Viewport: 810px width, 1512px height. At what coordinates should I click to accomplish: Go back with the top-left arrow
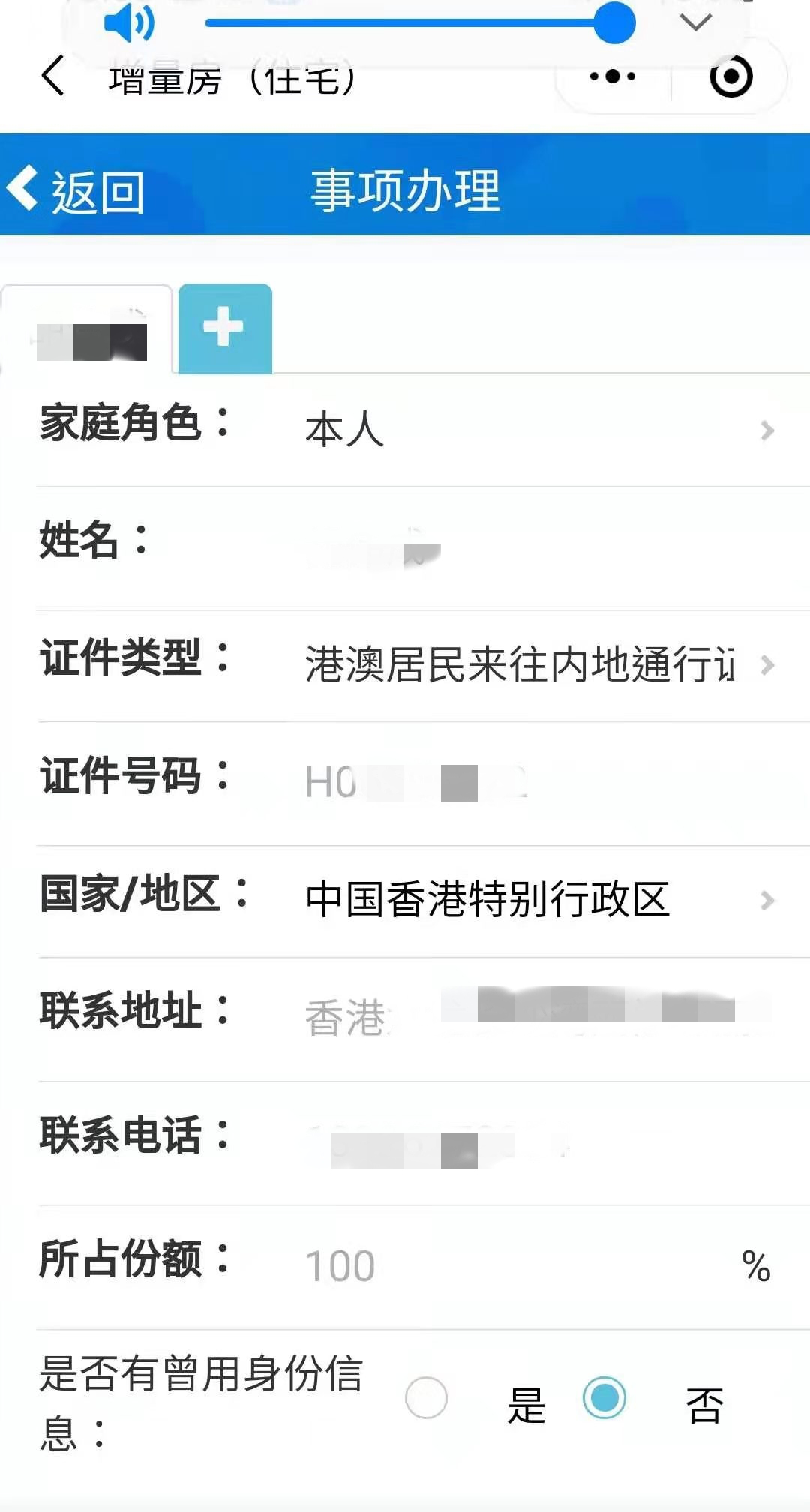(x=52, y=76)
